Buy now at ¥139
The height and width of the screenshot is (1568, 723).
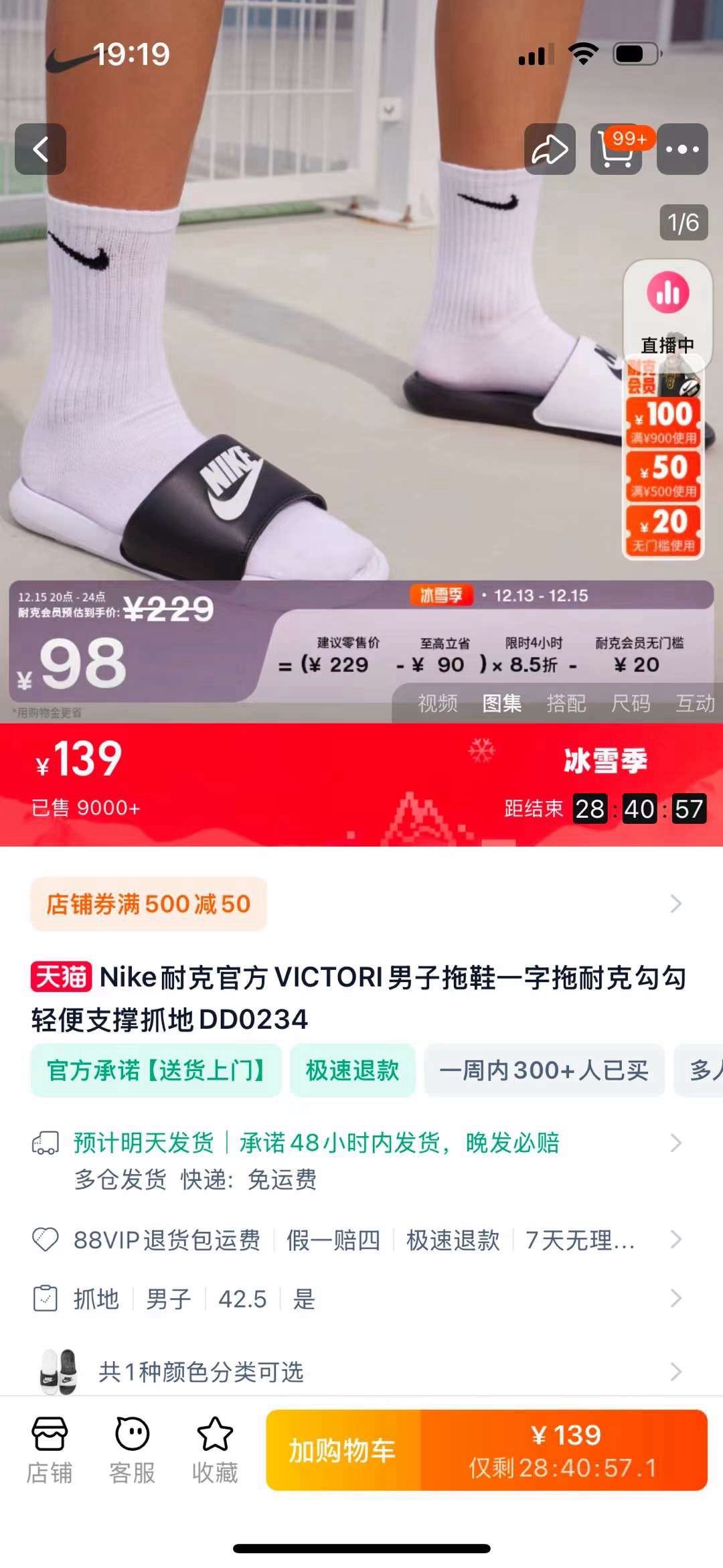coord(564,1451)
